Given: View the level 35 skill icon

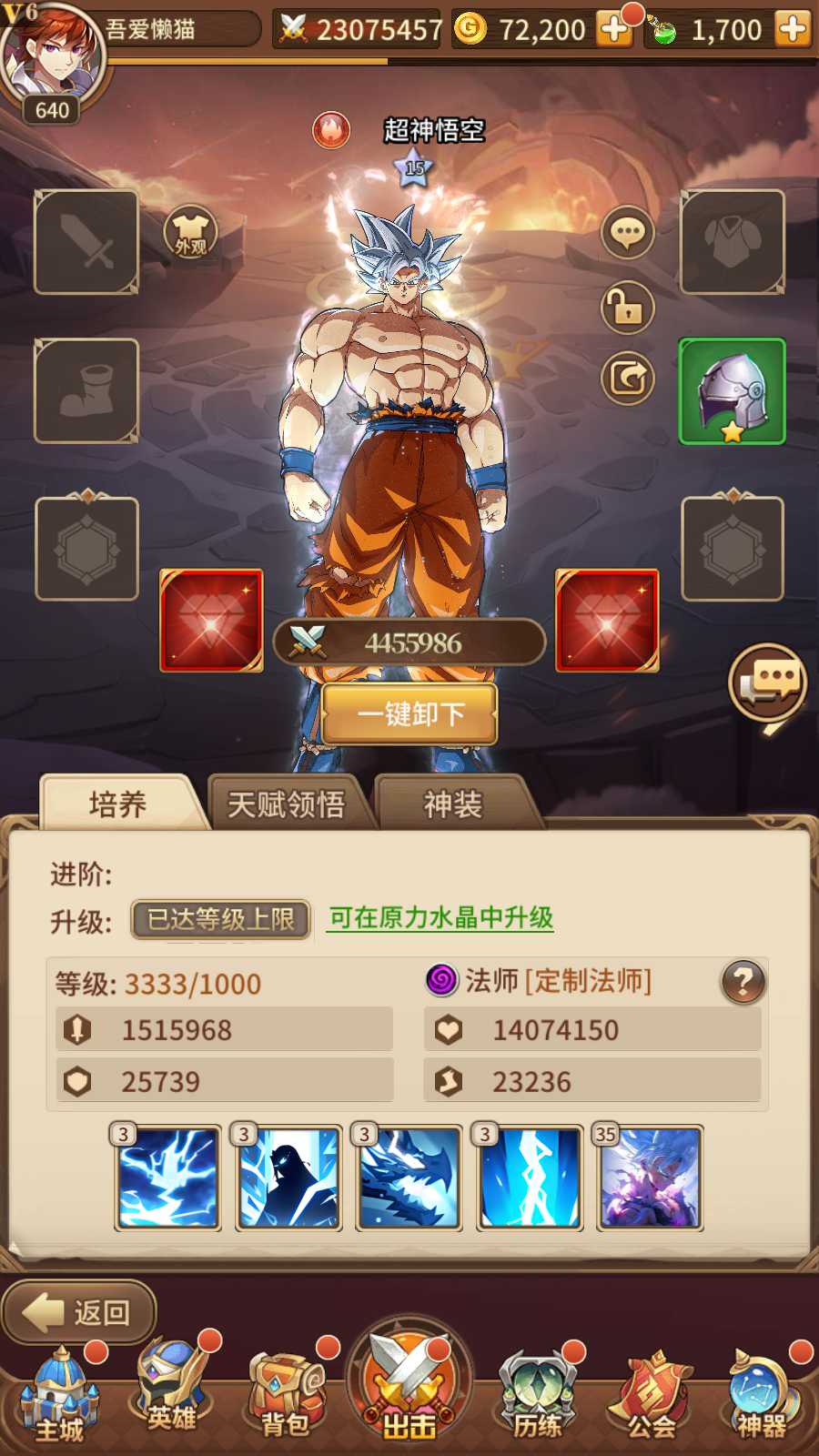Looking at the screenshot, I should pyautogui.click(x=650, y=1178).
